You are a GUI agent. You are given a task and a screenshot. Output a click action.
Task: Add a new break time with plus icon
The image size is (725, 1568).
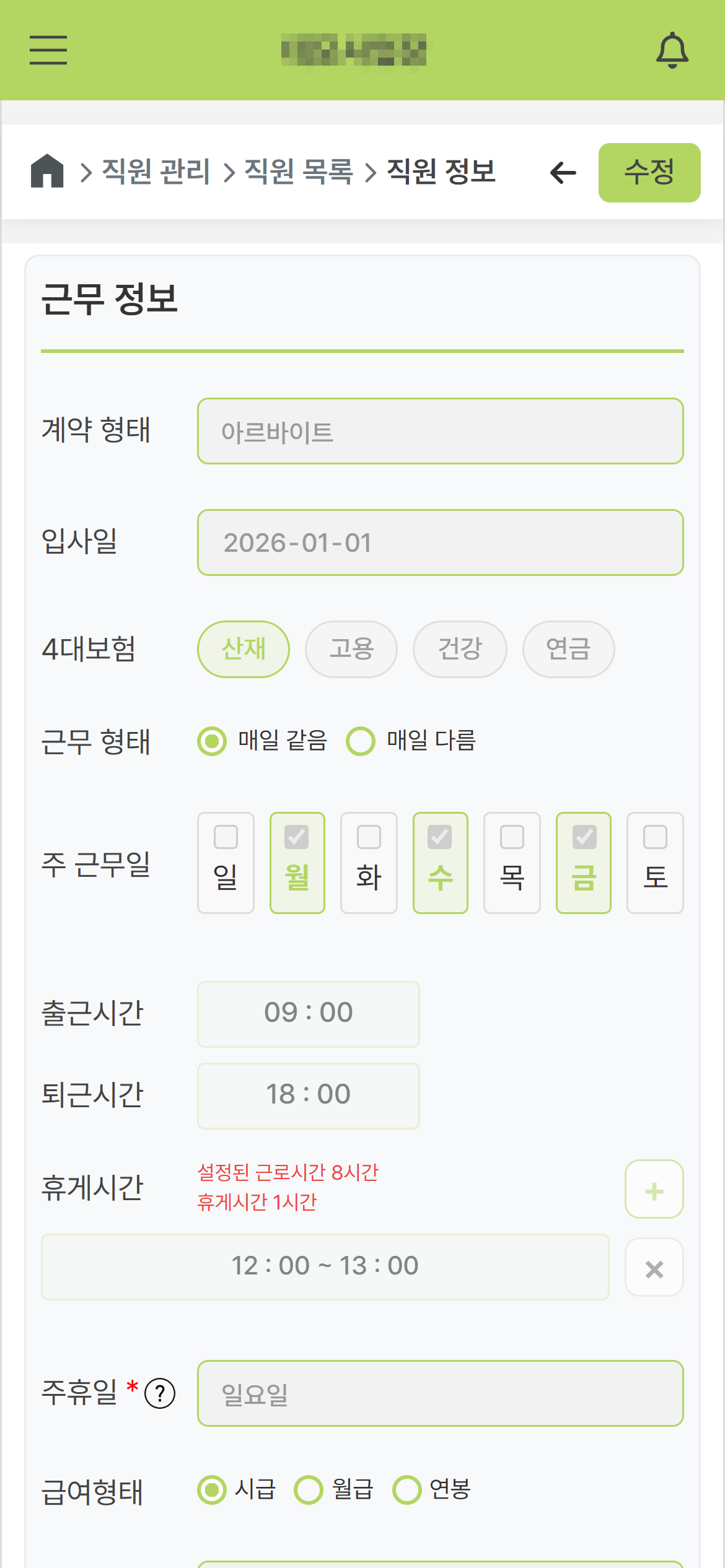click(654, 1189)
